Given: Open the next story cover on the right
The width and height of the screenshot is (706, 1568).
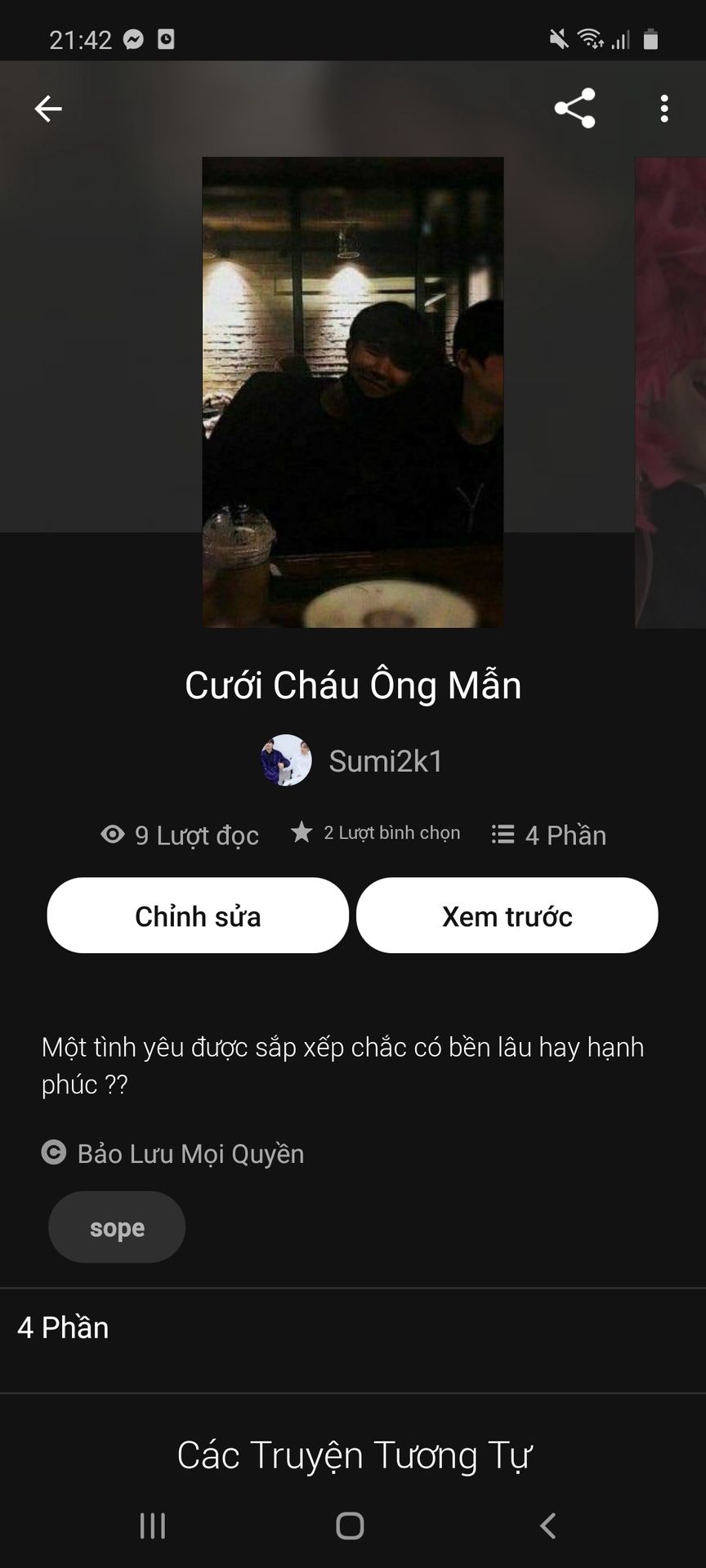Looking at the screenshot, I should pos(672,392).
